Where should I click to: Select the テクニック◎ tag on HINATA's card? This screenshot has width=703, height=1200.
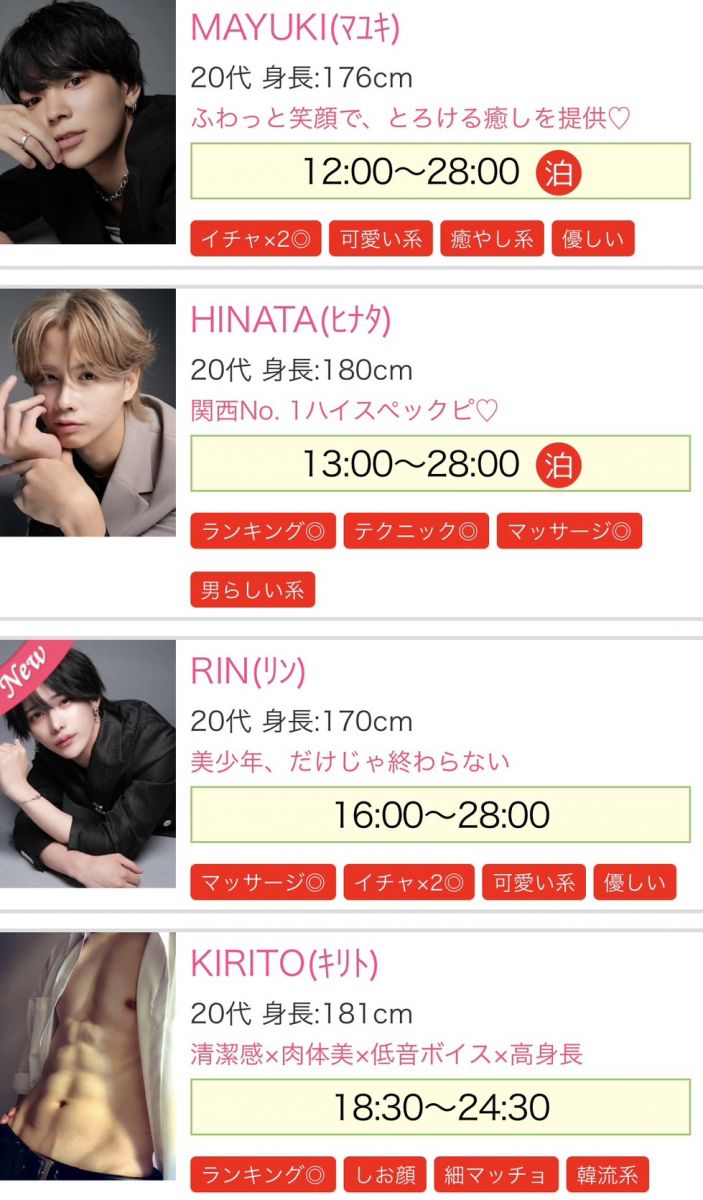click(x=416, y=531)
